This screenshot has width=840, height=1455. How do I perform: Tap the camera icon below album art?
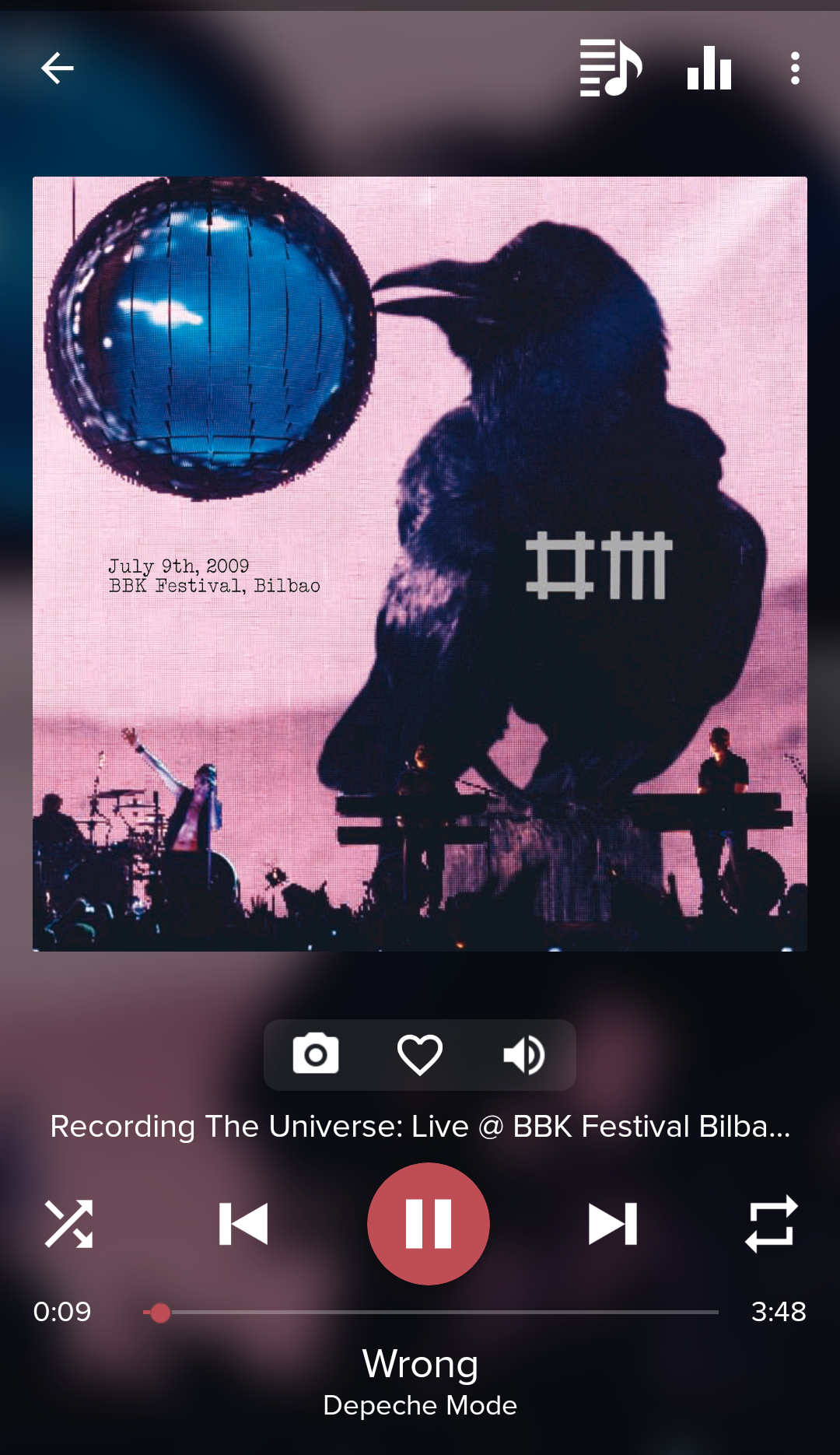pos(316,1054)
